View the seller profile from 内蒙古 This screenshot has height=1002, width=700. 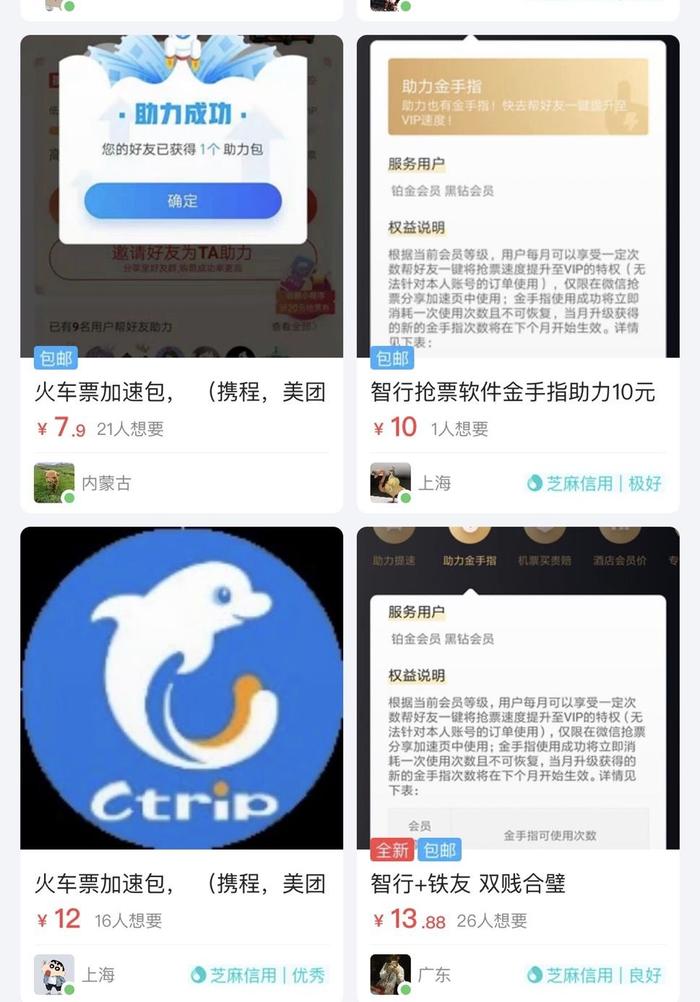(x=54, y=483)
